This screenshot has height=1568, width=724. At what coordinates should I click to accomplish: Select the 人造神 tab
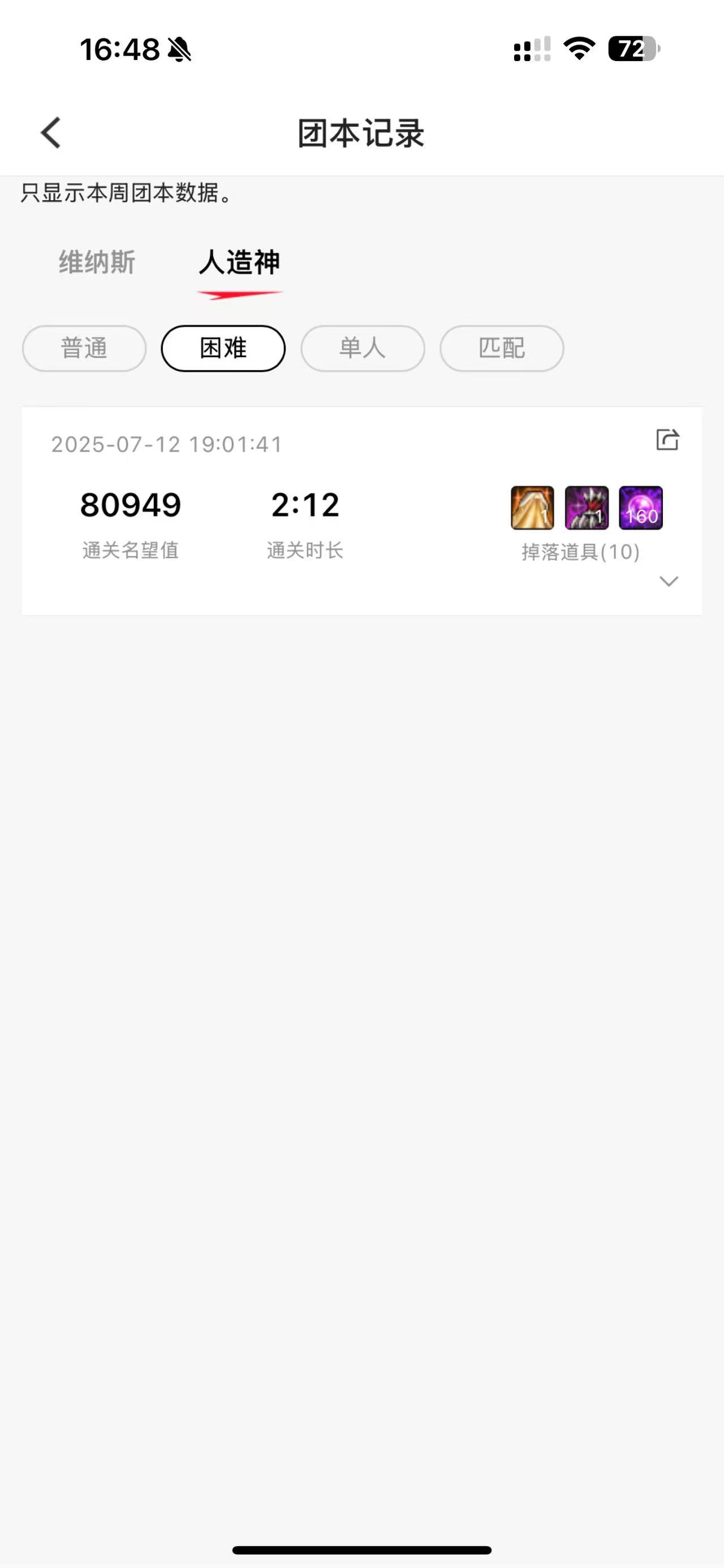click(239, 262)
